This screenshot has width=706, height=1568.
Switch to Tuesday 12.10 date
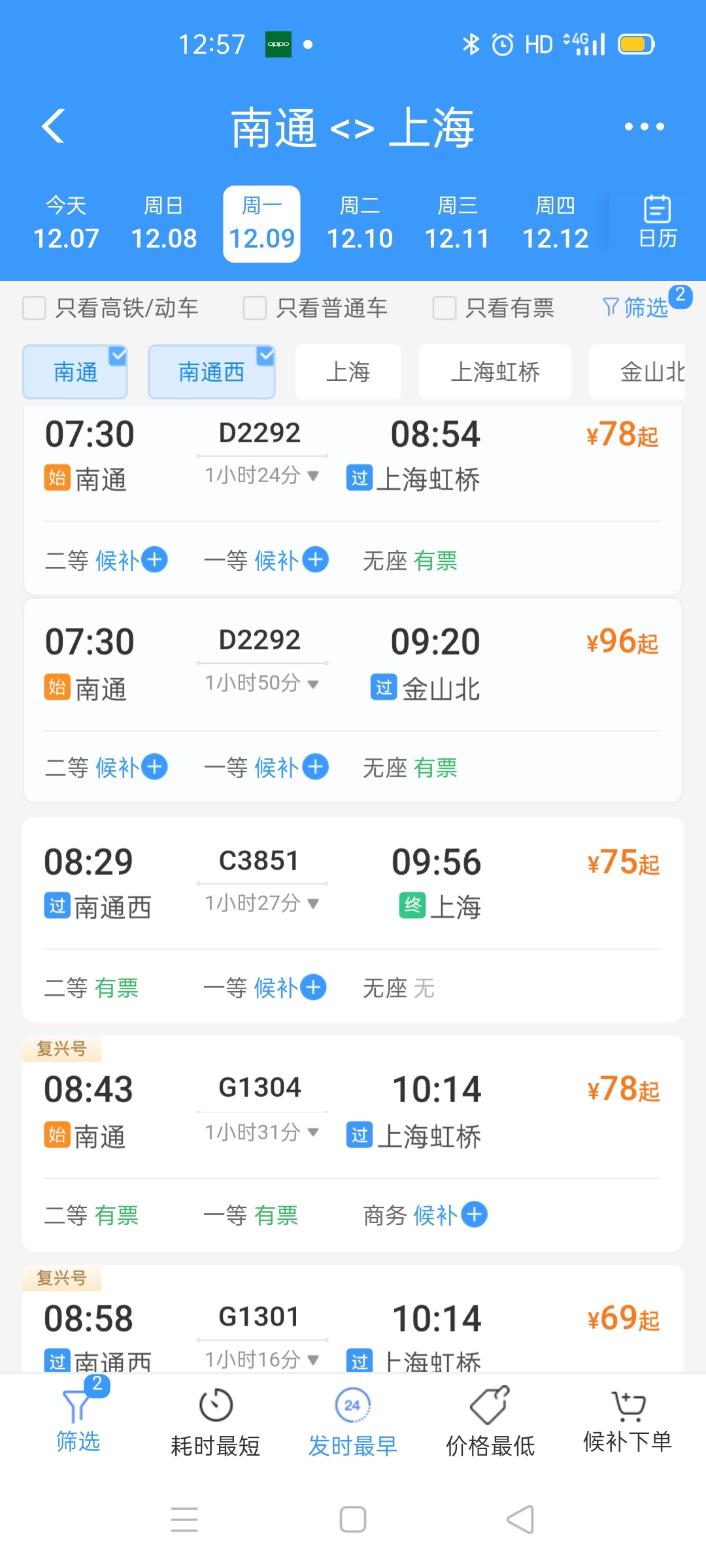tap(360, 224)
